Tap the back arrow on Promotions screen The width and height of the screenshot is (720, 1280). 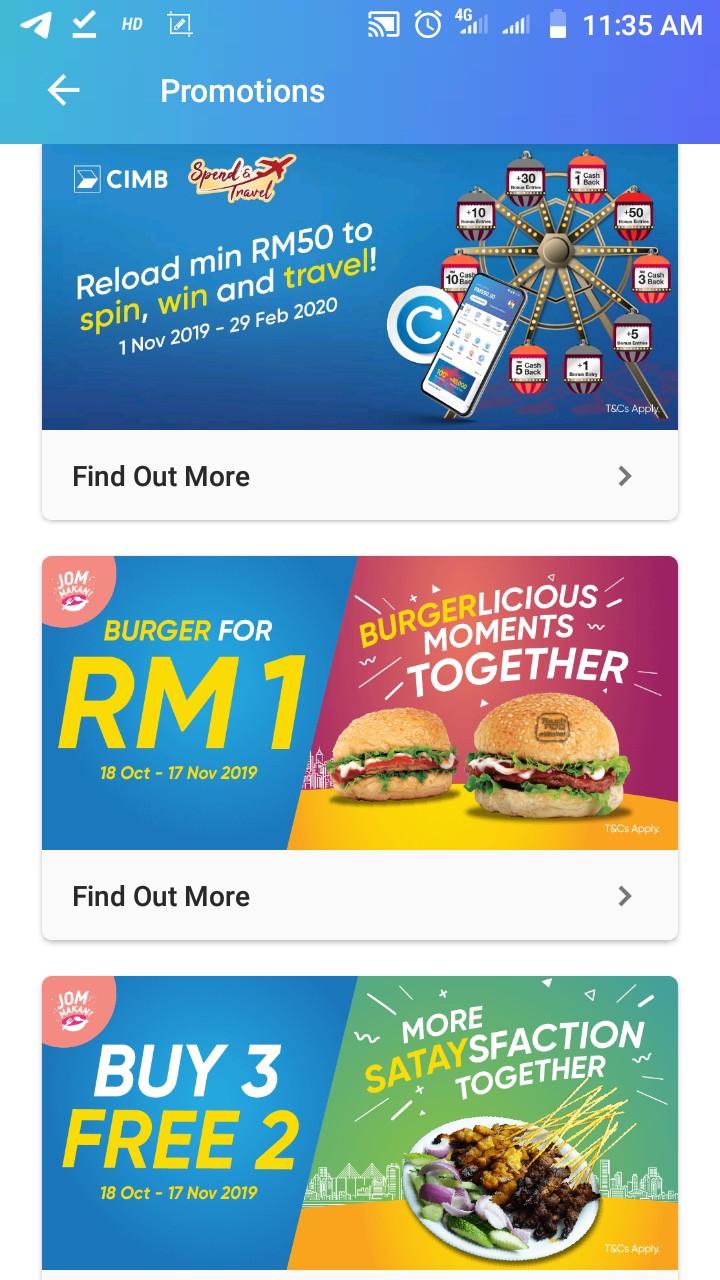tap(63, 90)
